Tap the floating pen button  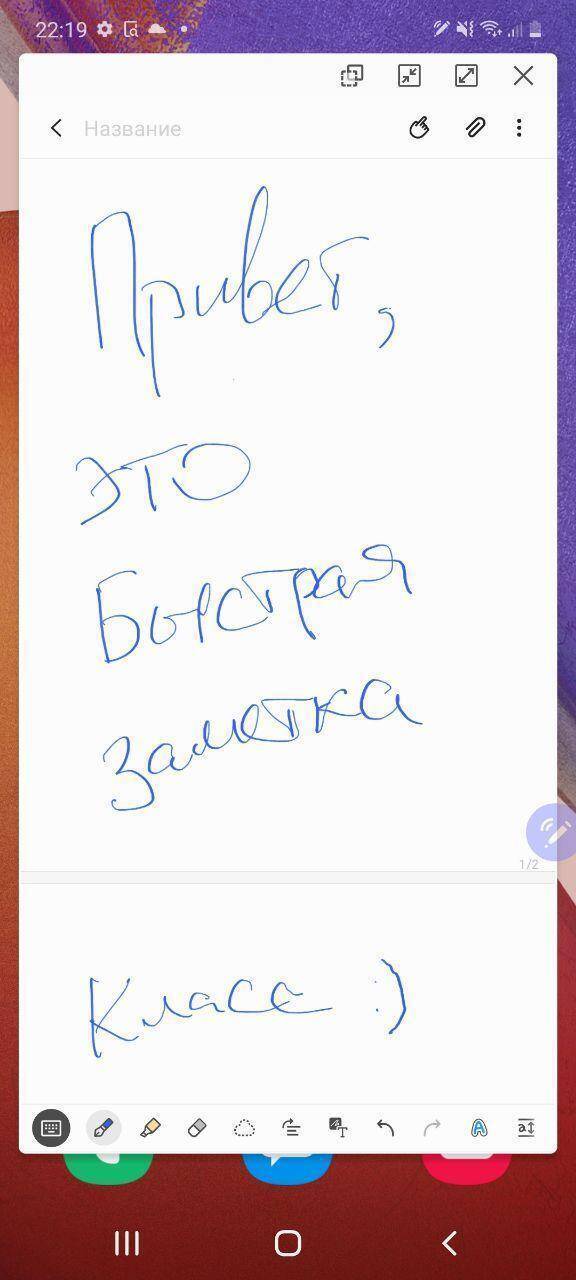point(553,832)
